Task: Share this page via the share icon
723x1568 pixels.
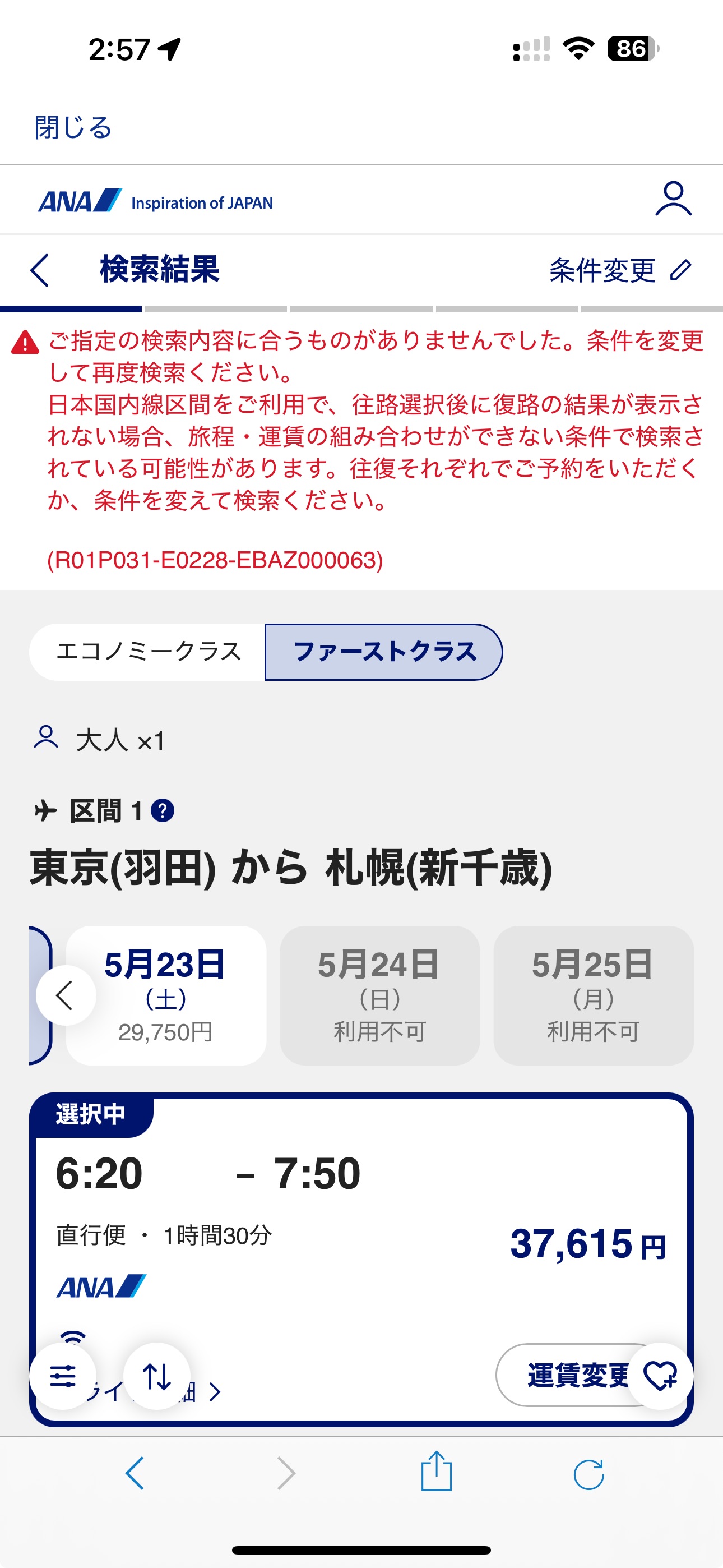Action: point(437,1470)
